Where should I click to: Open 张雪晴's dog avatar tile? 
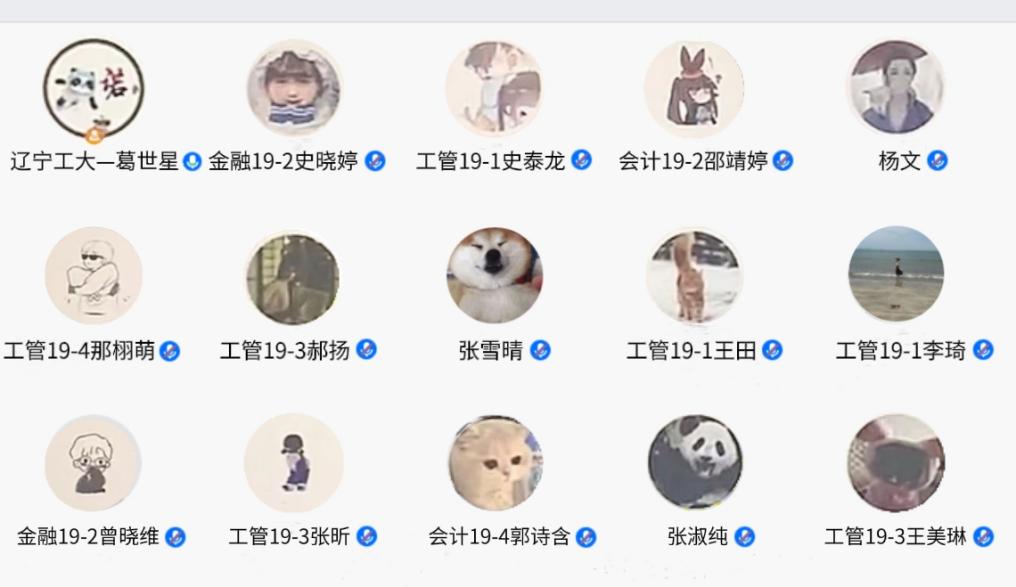[494, 276]
